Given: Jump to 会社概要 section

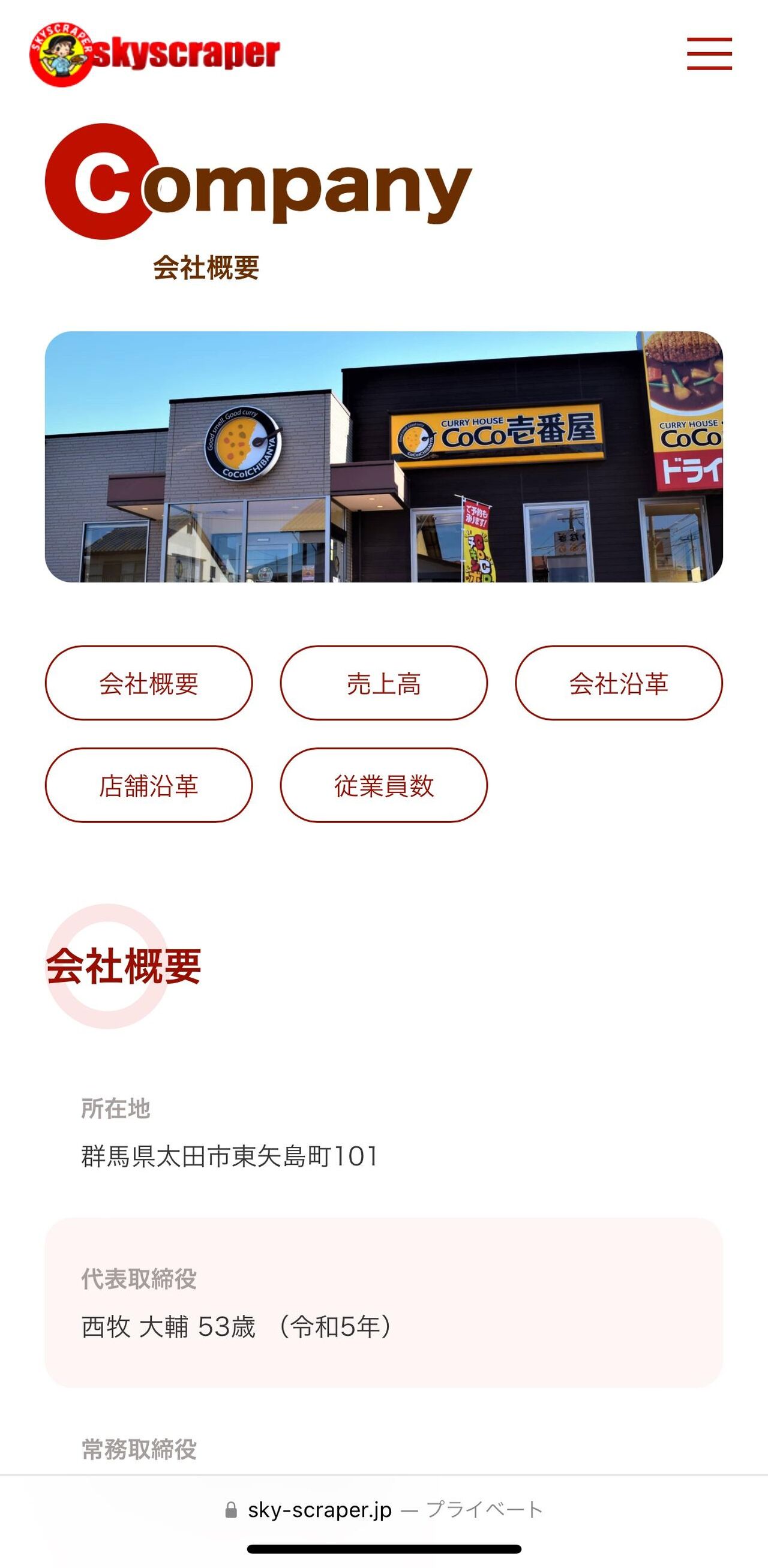Looking at the screenshot, I should tap(149, 683).
